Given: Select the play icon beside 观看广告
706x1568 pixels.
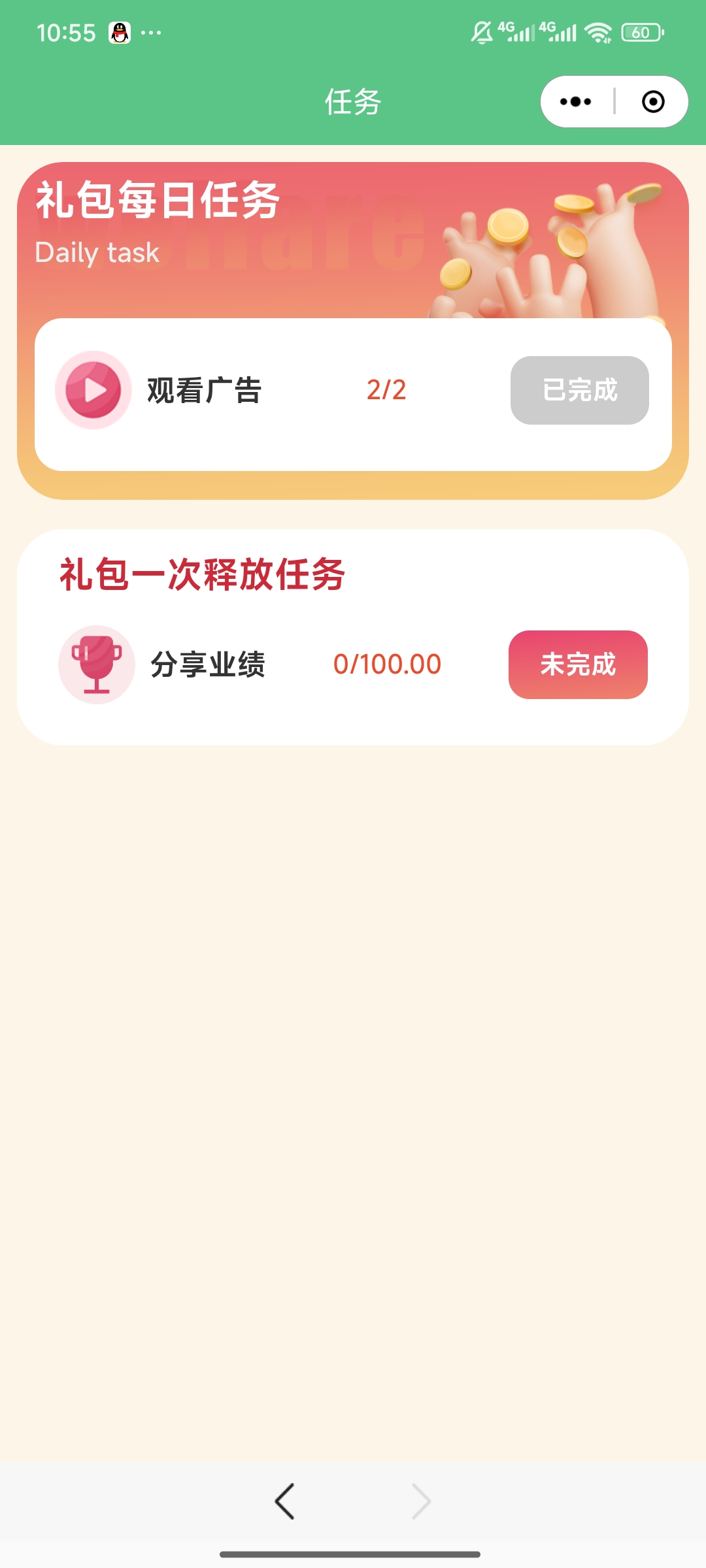Looking at the screenshot, I should point(93,390).
